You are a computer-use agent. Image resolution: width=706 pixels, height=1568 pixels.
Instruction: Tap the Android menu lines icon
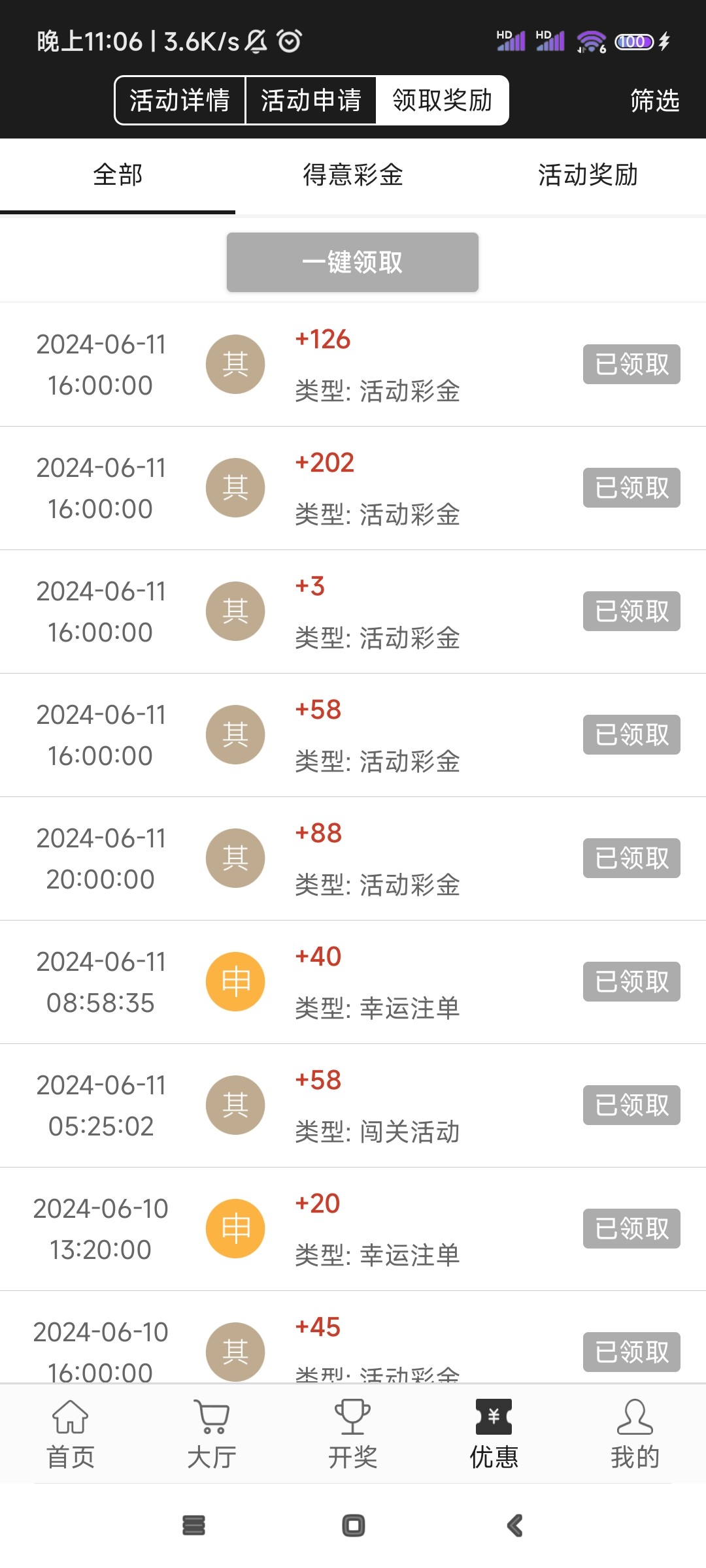click(x=192, y=1526)
